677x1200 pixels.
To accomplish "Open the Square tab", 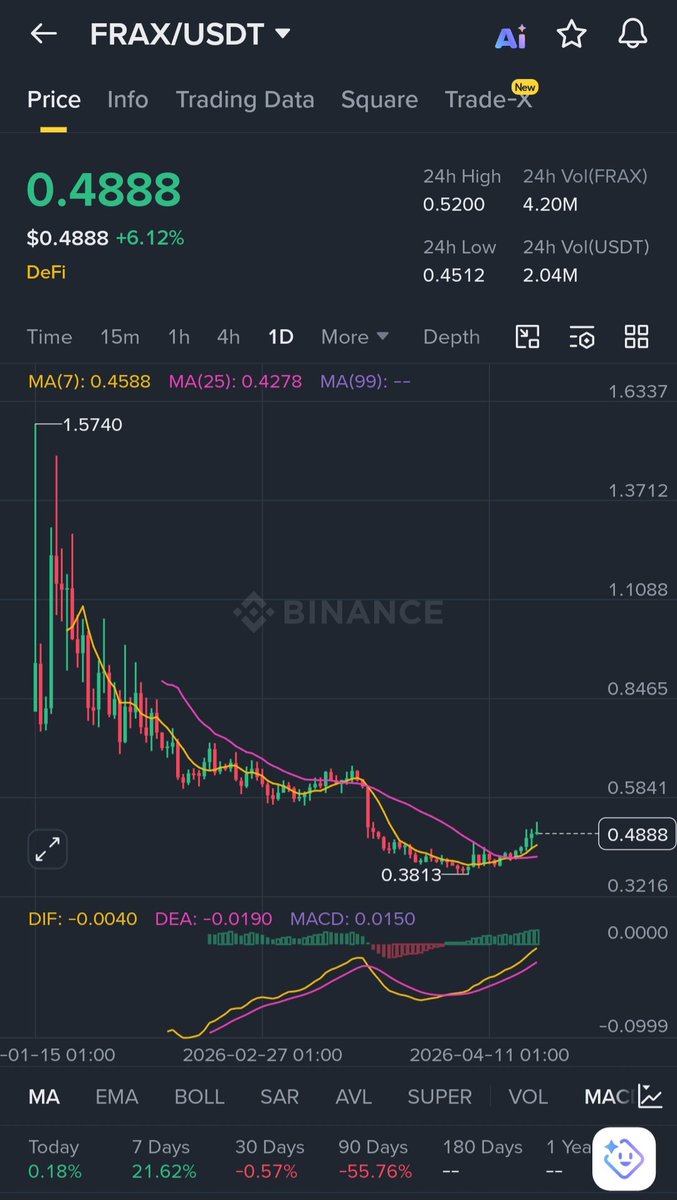I will (x=379, y=99).
